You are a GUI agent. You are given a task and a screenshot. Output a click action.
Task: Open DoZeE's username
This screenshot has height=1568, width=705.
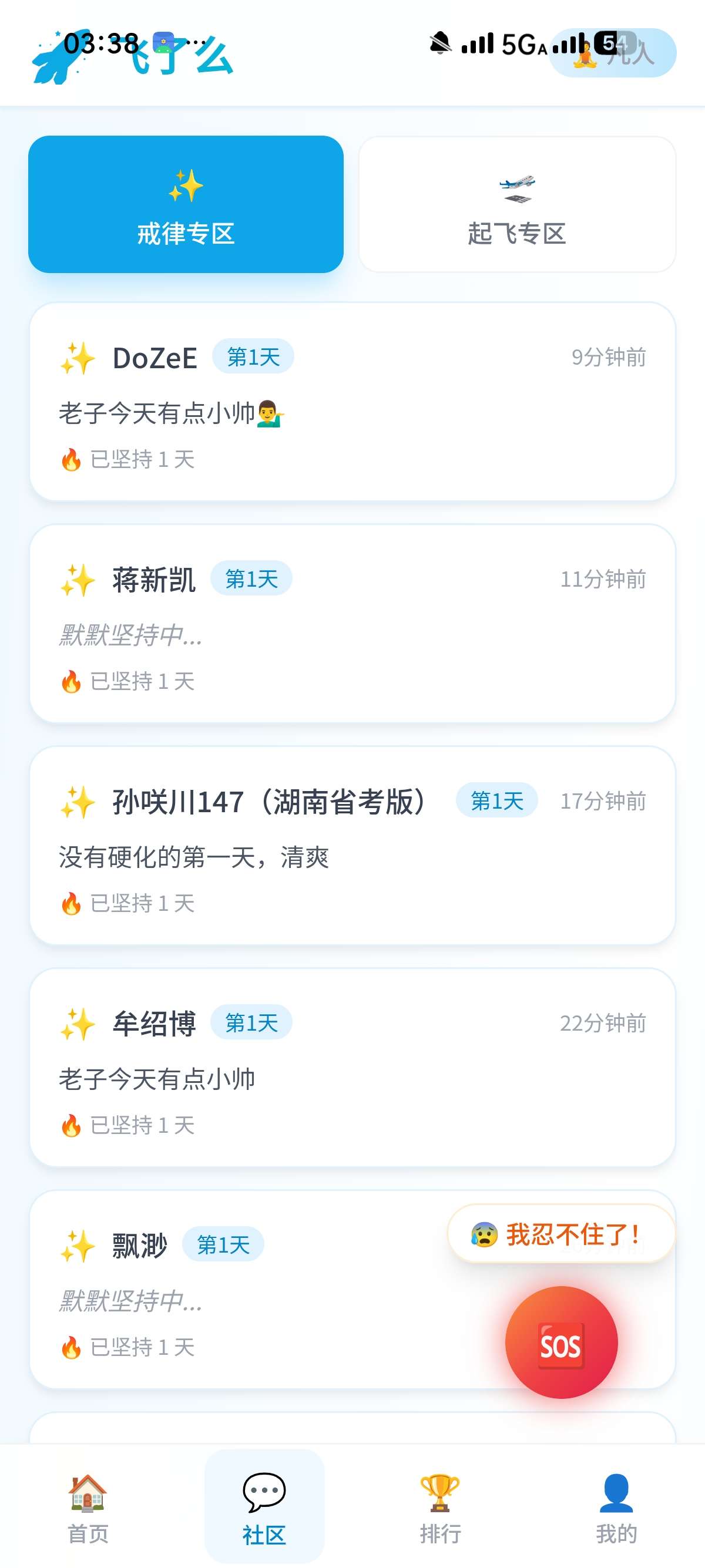(x=156, y=357)
